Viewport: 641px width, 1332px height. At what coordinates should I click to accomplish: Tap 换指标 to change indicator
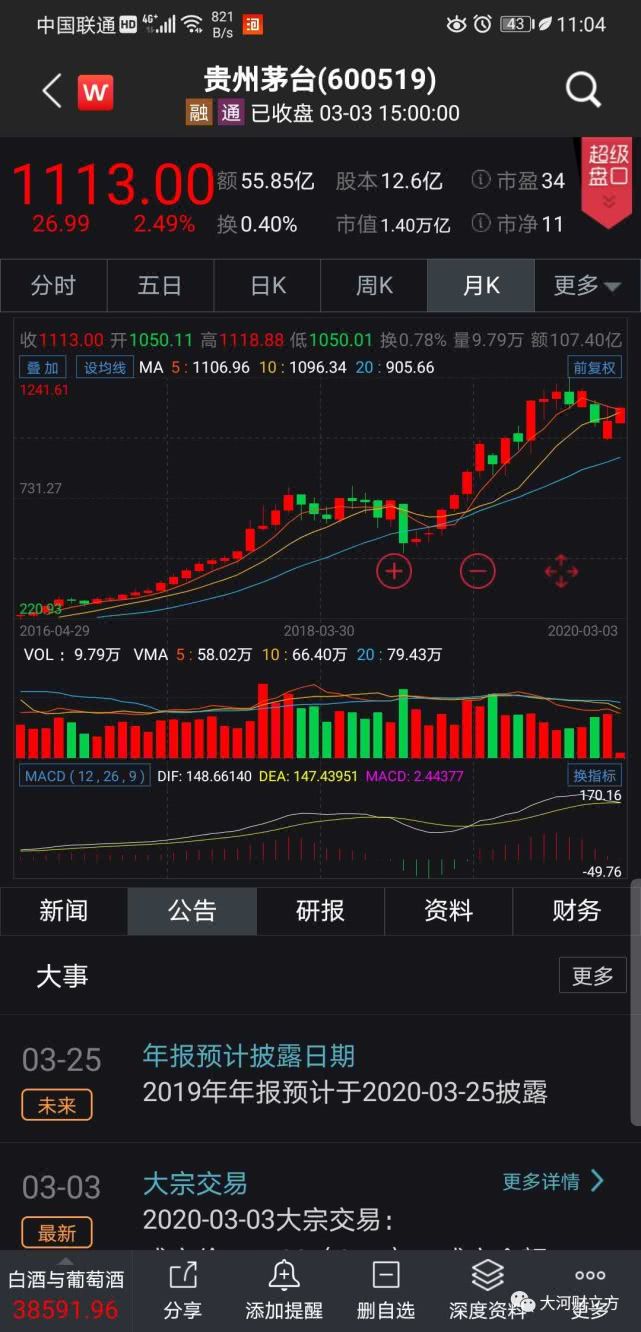[x=594, y=775]
